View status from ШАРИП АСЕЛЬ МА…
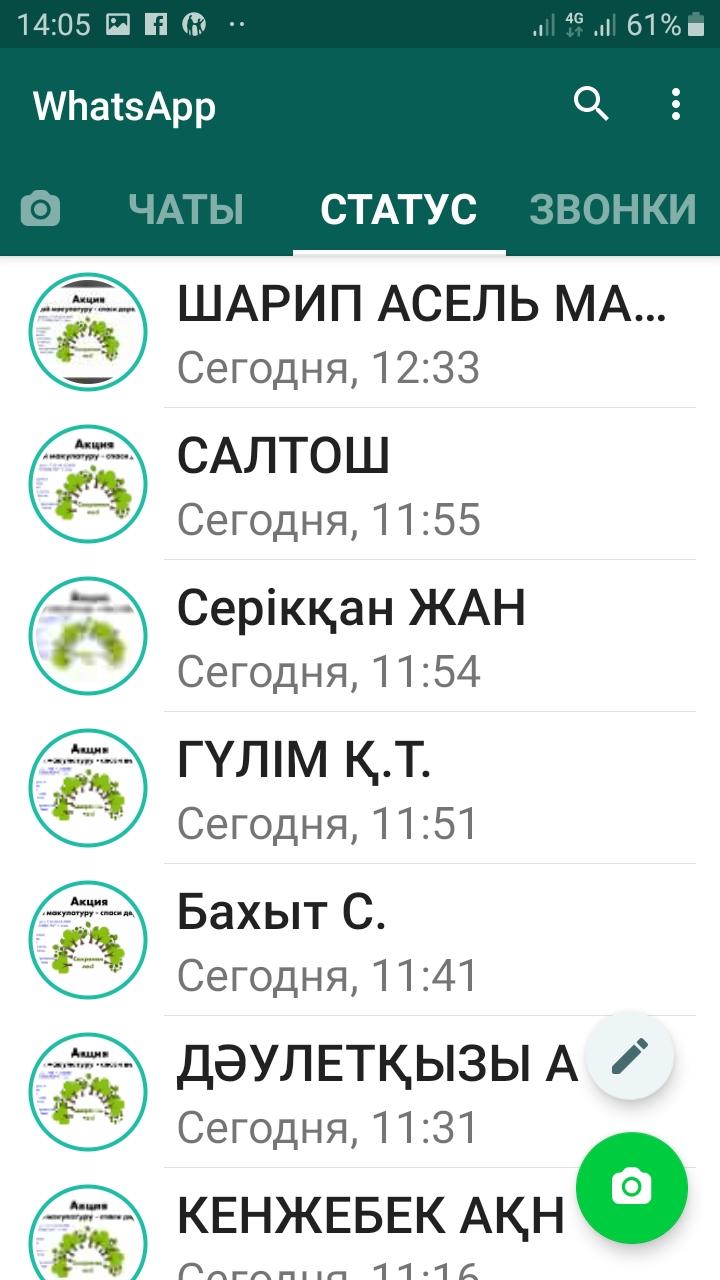 tap(360, 332)
